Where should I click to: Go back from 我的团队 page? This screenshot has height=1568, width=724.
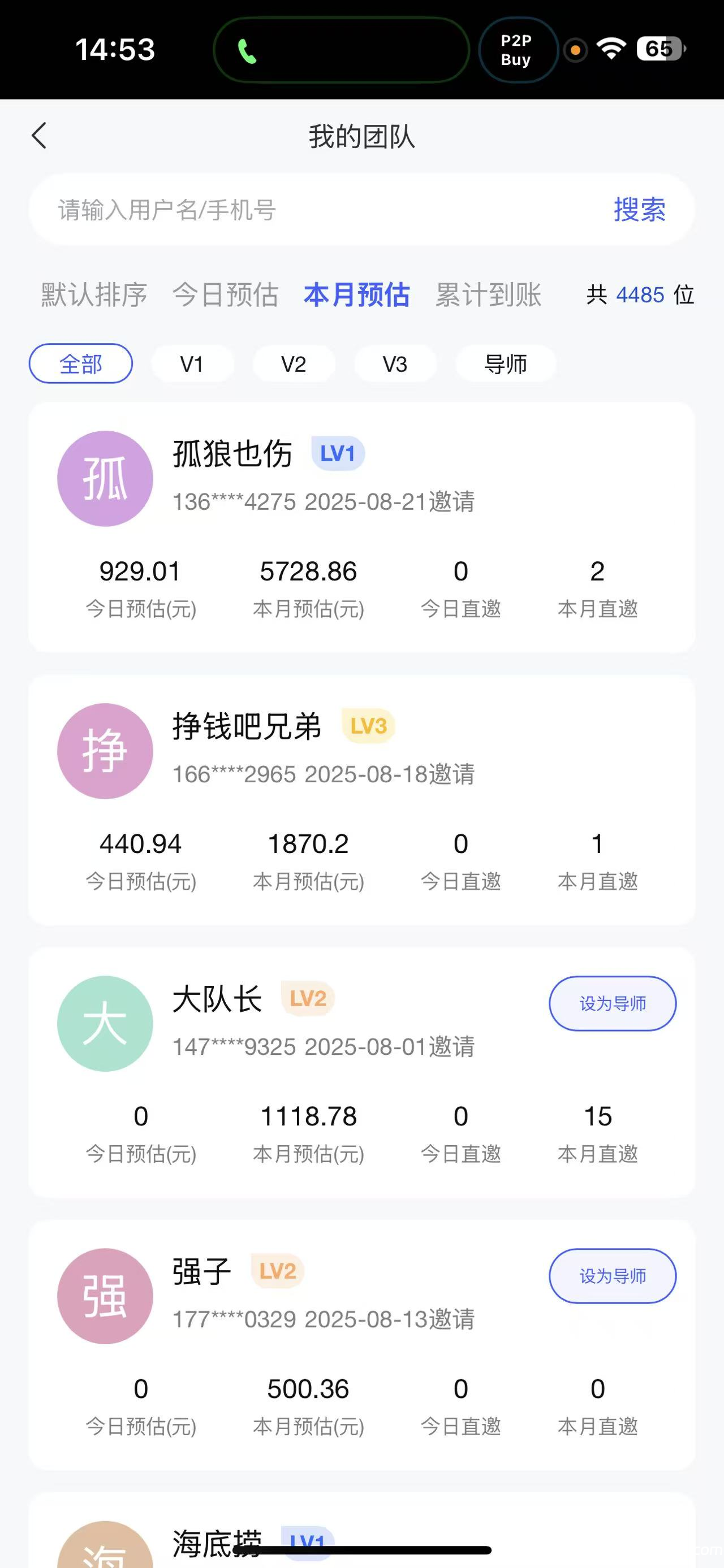pyautogui.click(x=40, y=136)
